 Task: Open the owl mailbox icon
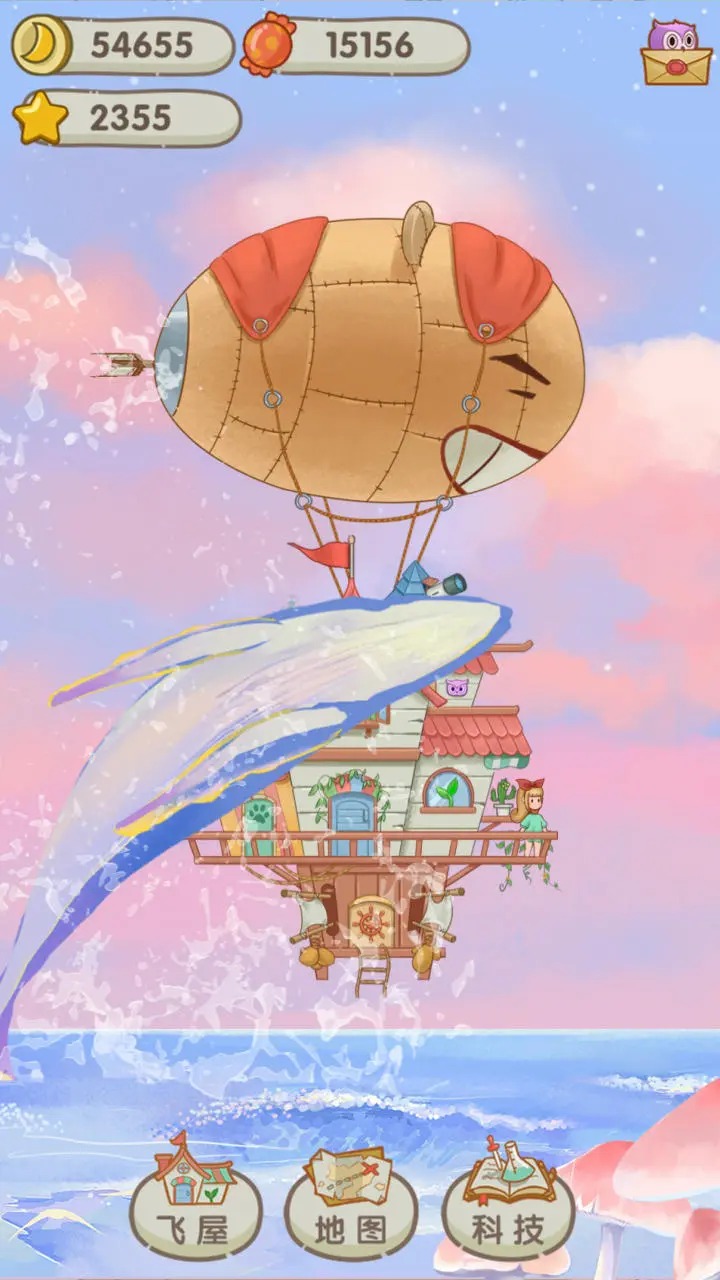coord(676,54)
